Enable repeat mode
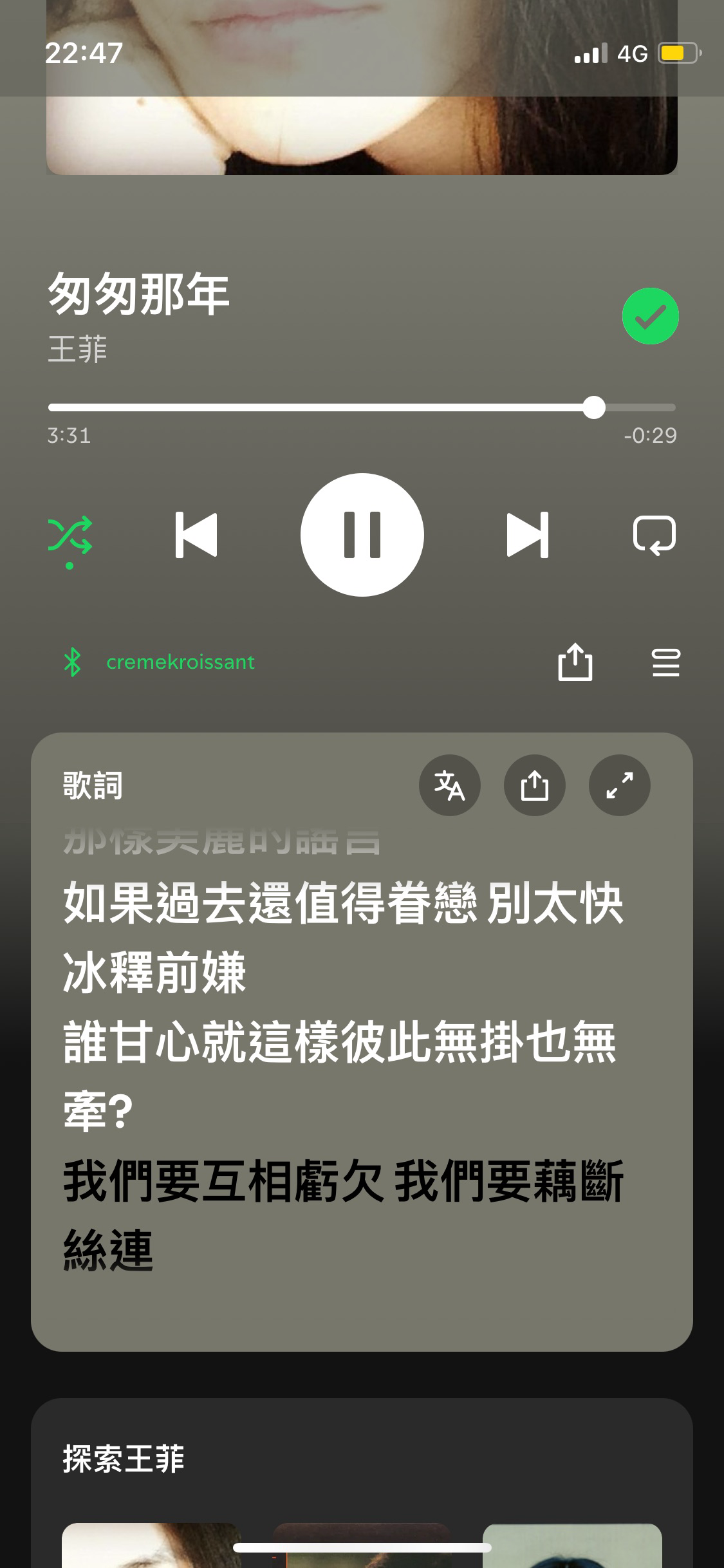 (x=654, y=535)
